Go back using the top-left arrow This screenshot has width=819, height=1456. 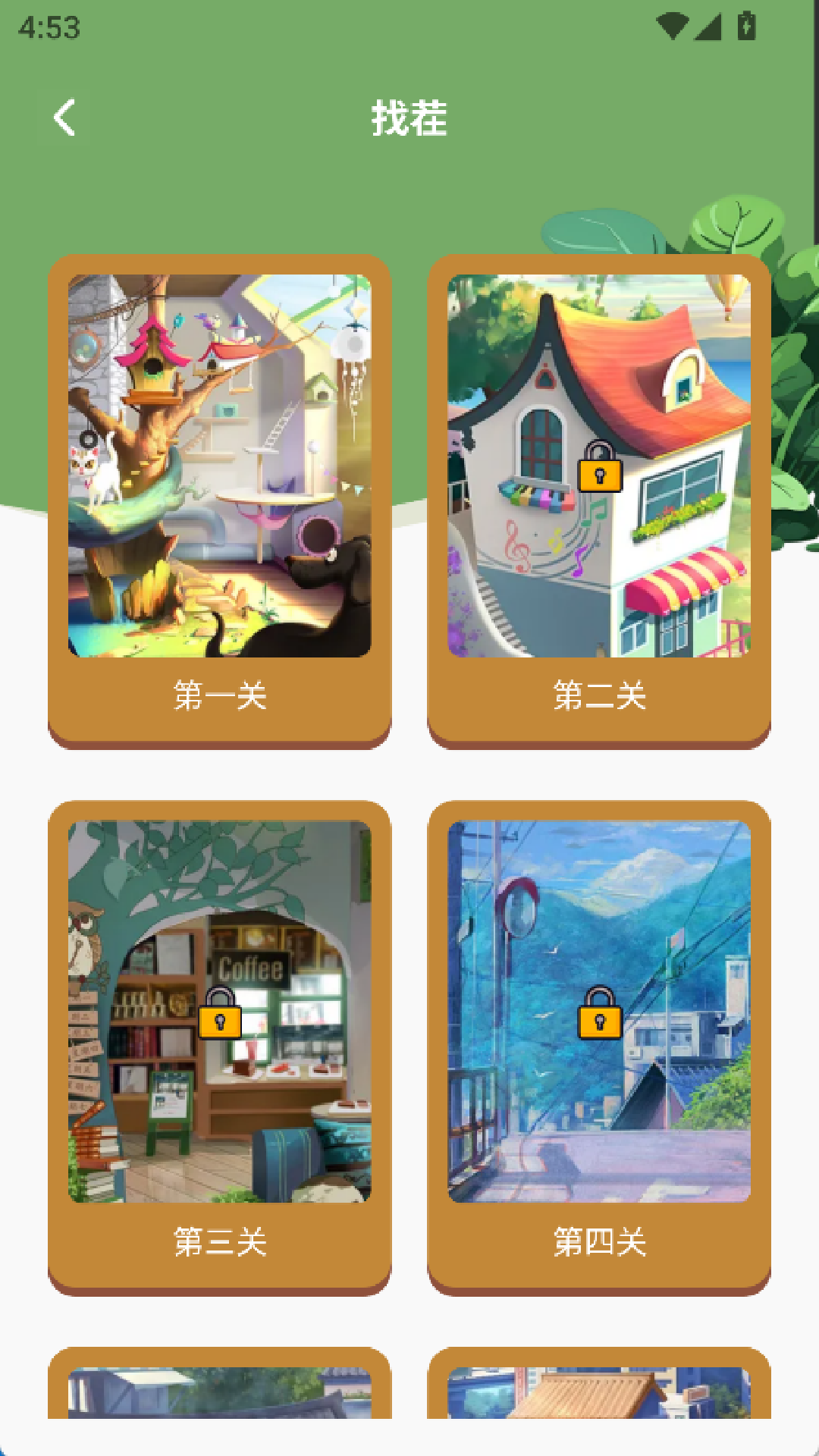pos(64,118)
